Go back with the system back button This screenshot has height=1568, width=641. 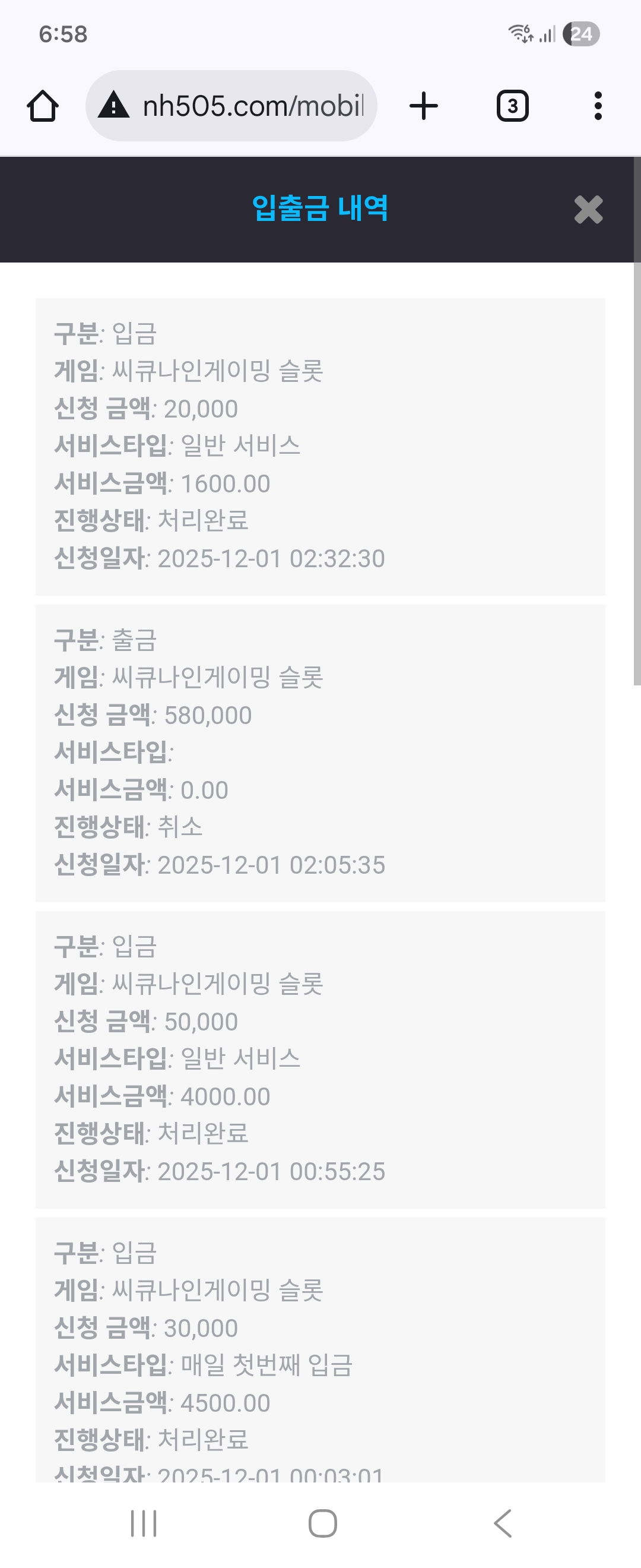(502, 1523)
